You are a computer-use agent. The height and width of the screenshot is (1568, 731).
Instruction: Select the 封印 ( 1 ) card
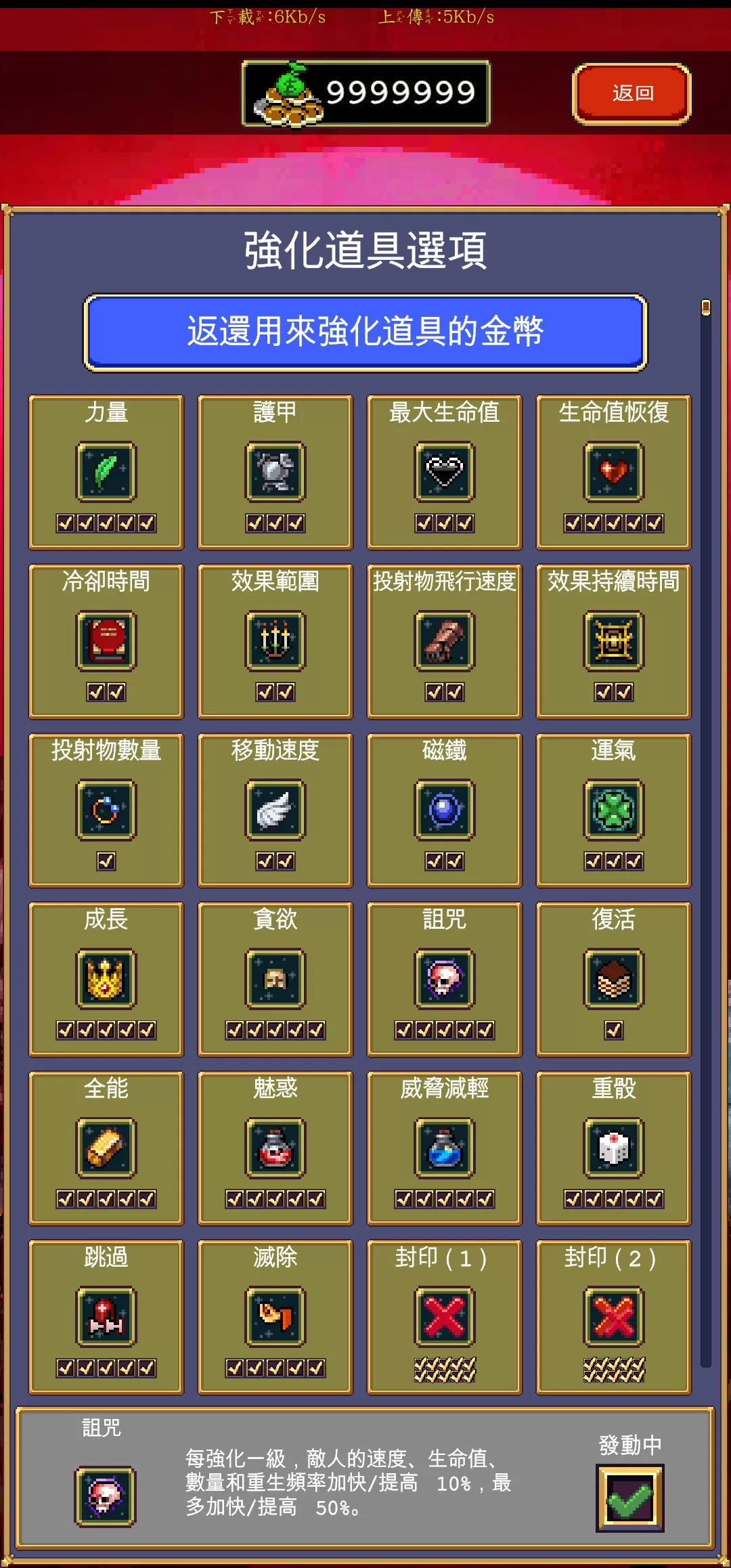point(445,1317)
